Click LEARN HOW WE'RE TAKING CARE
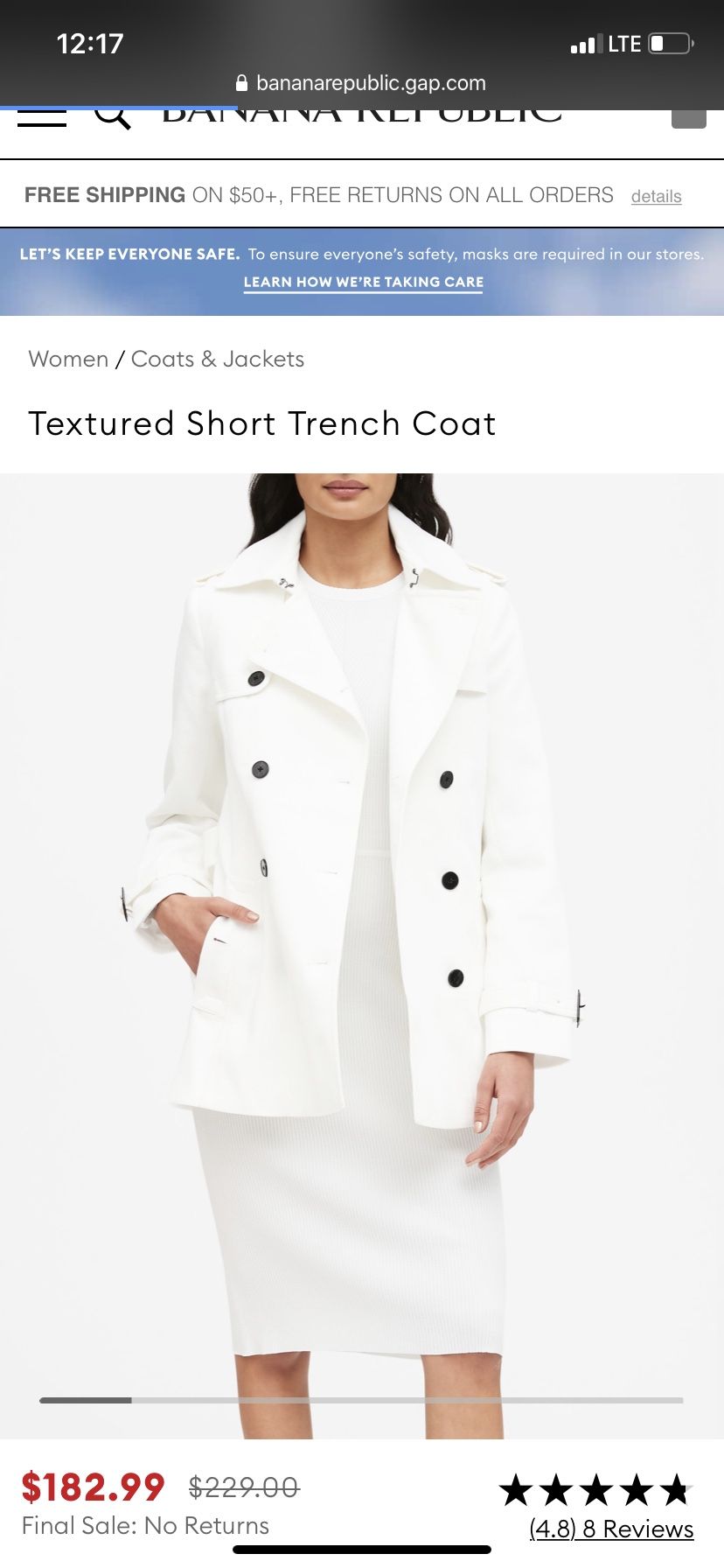The height and width of the screenshot is (1568, 724). 362,282
